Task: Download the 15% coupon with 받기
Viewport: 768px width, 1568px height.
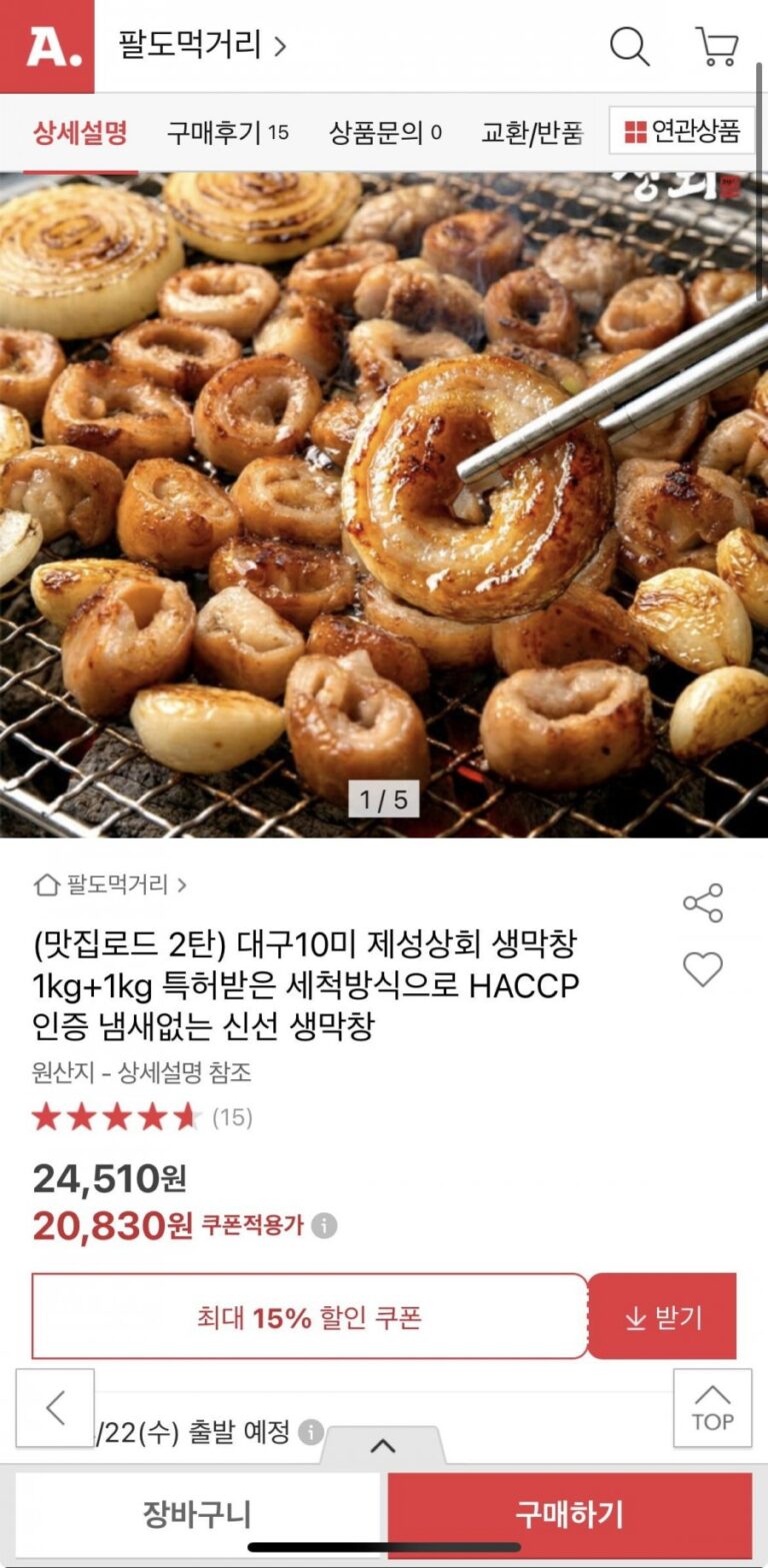Action: [x=663, y=1318]
